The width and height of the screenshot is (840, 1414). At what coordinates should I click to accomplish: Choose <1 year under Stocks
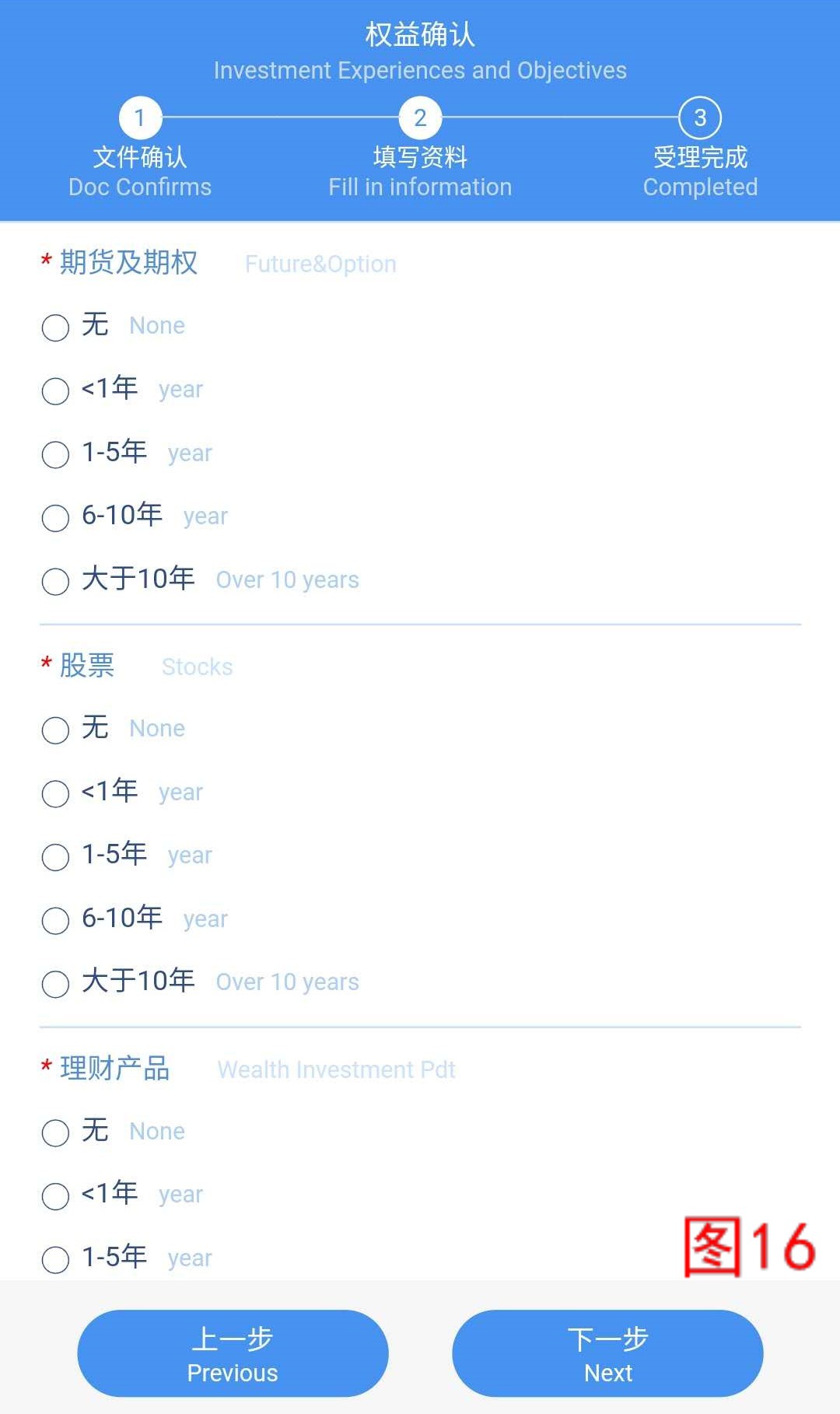pos(55,793)
